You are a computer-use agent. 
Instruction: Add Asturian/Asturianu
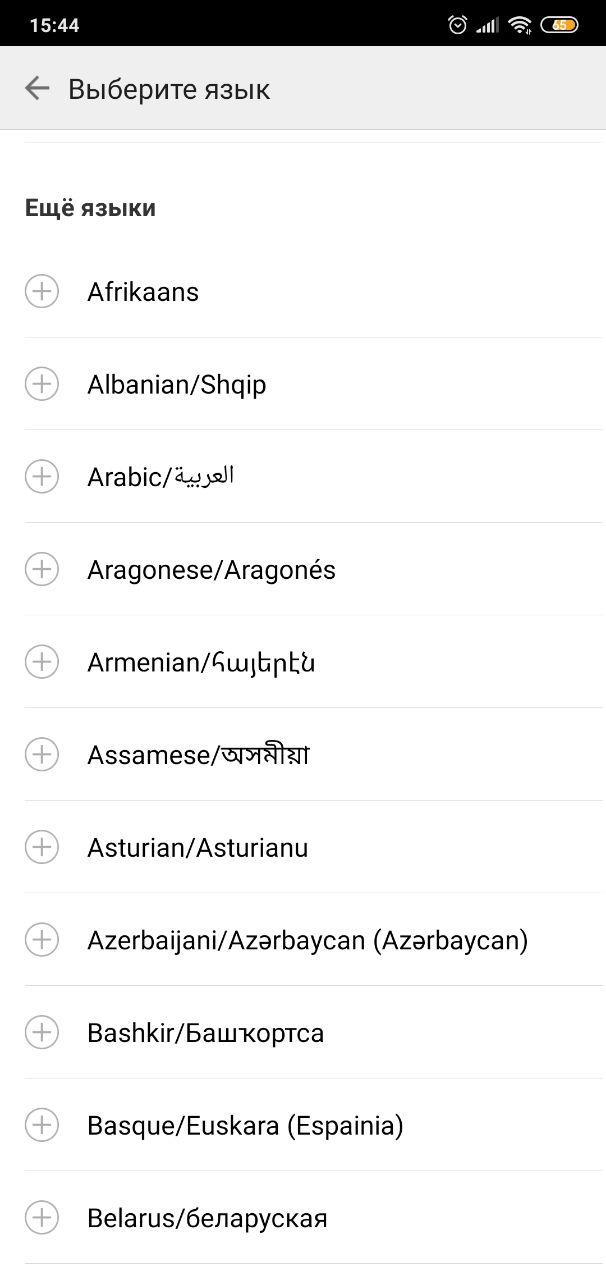42,847
